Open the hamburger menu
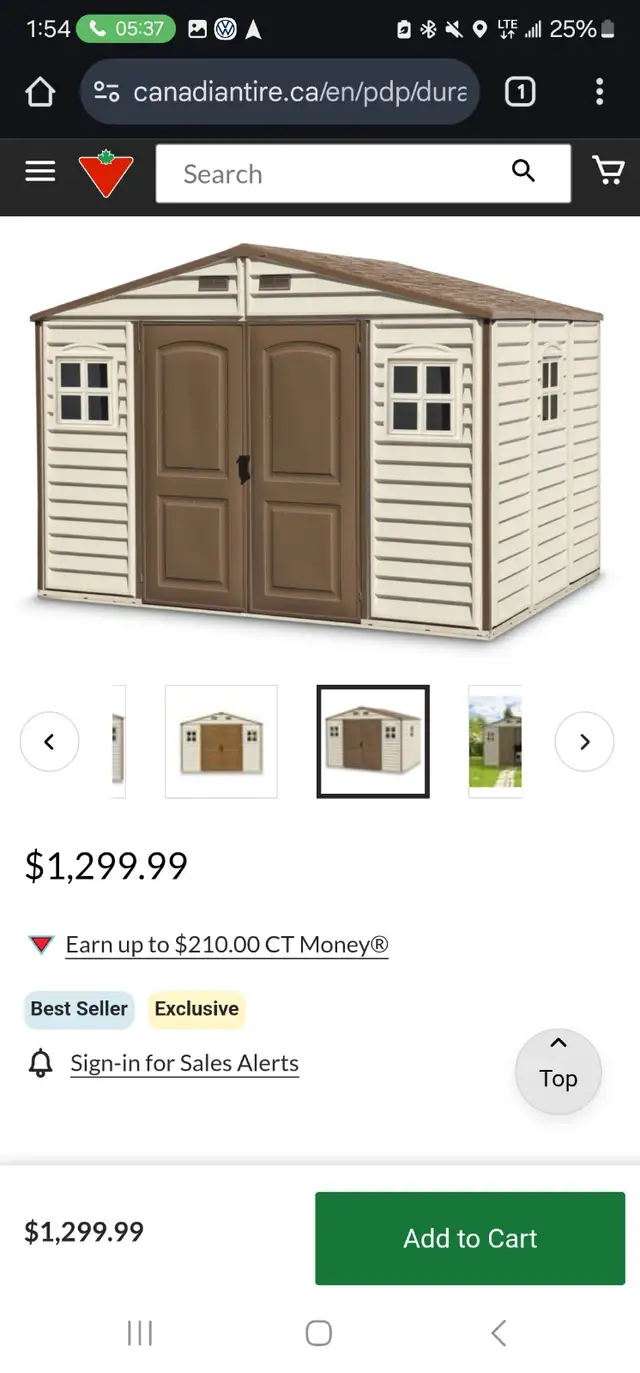 40,172
